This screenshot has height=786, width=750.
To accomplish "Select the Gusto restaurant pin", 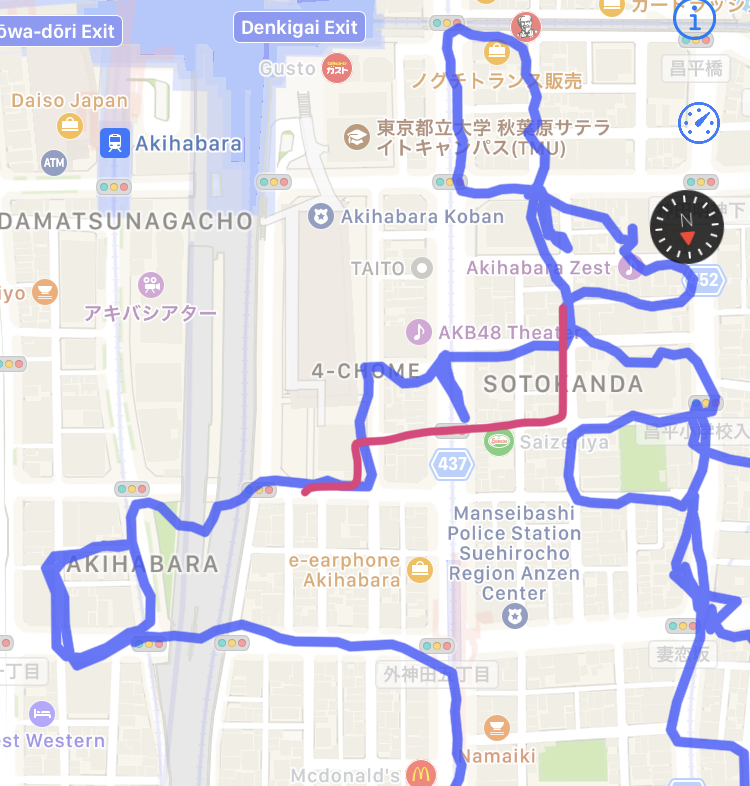I will point(338,69).
